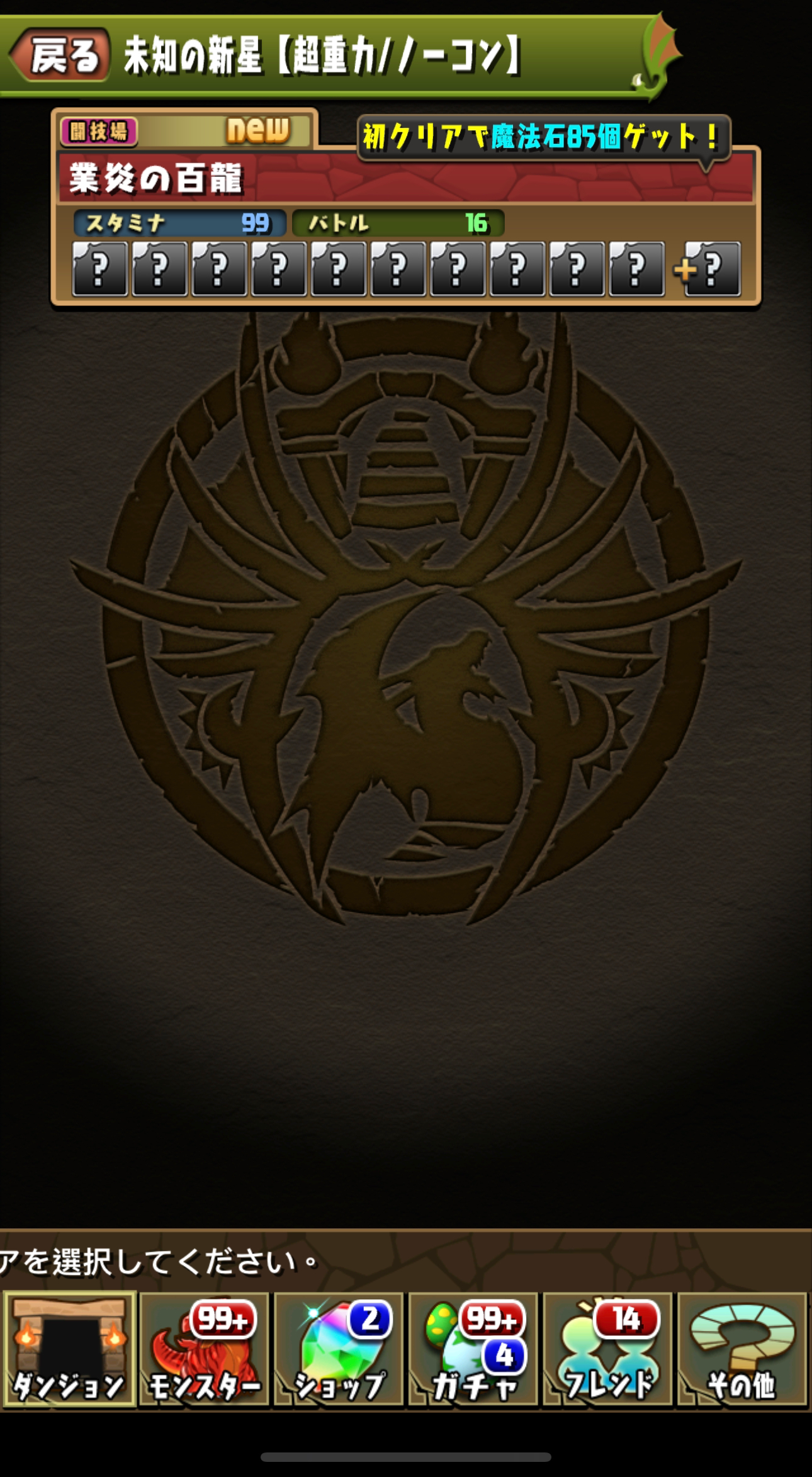Switch to the モンスター tab

[204, 1349]
